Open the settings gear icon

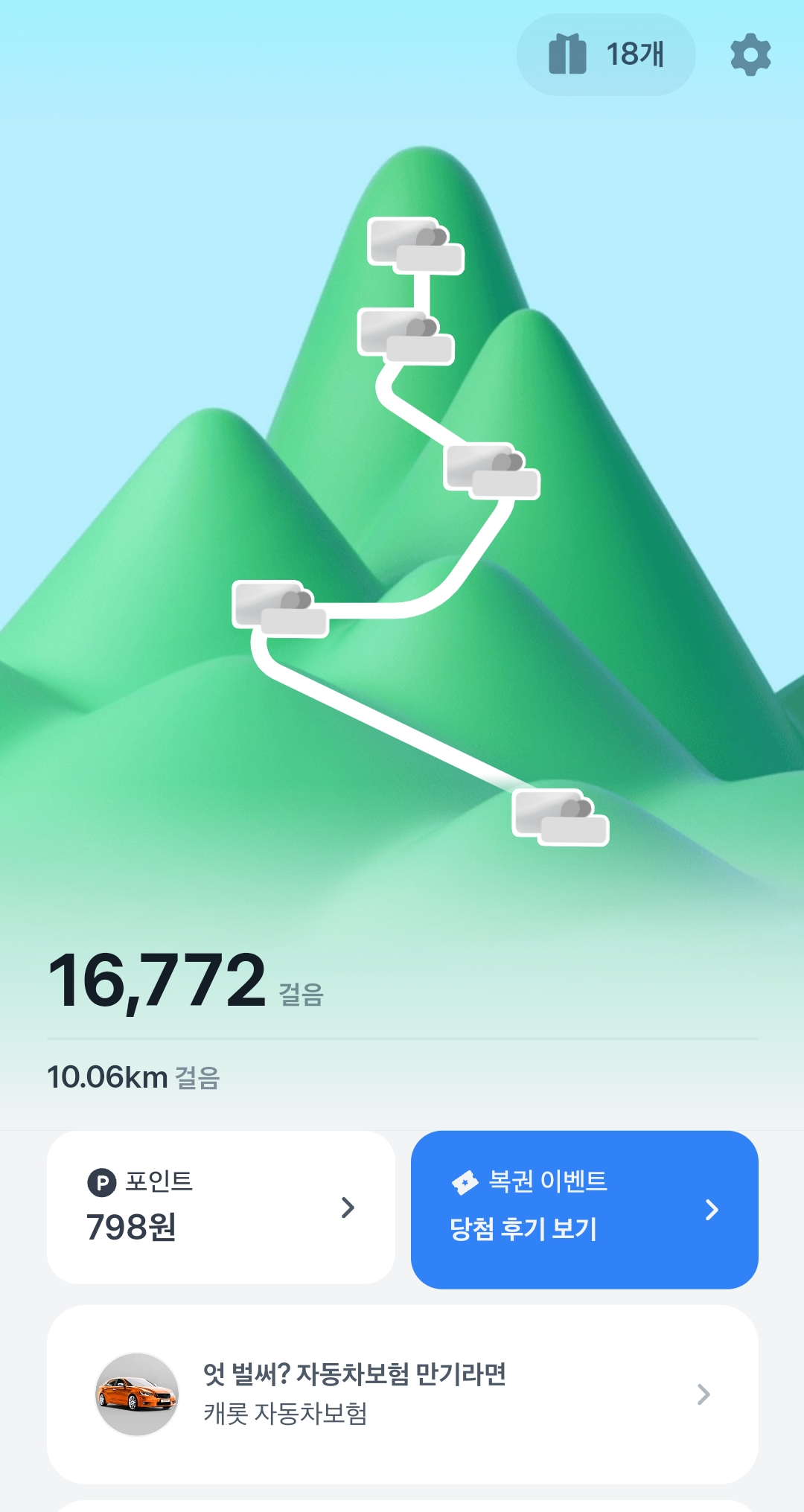coord(750,54)
